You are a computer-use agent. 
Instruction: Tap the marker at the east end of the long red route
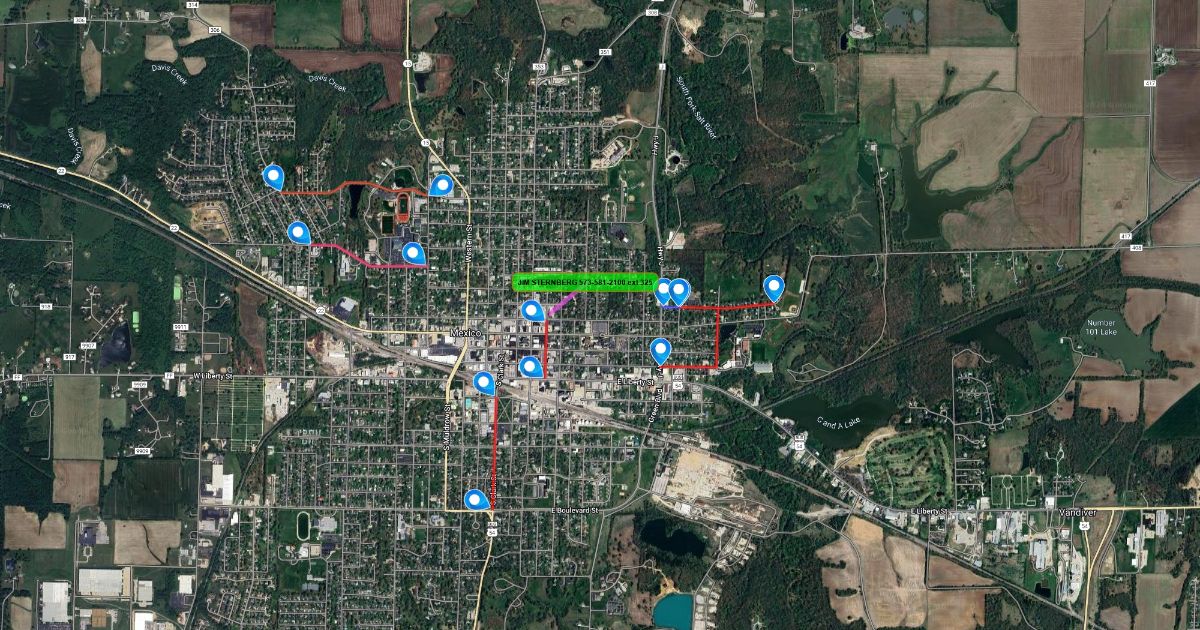pos(774,287)
